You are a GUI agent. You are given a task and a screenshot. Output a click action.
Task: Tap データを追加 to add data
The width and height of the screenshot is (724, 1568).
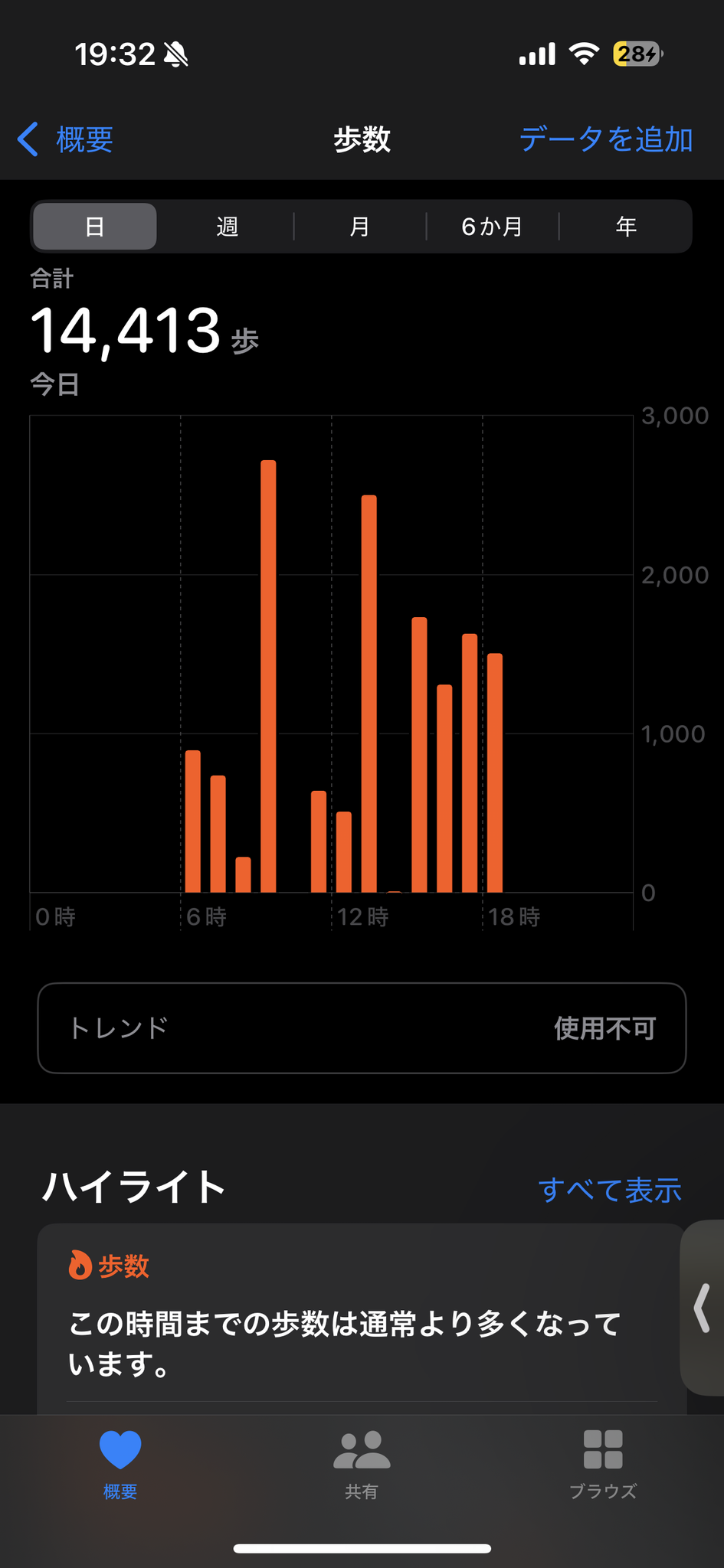[605, 139]
